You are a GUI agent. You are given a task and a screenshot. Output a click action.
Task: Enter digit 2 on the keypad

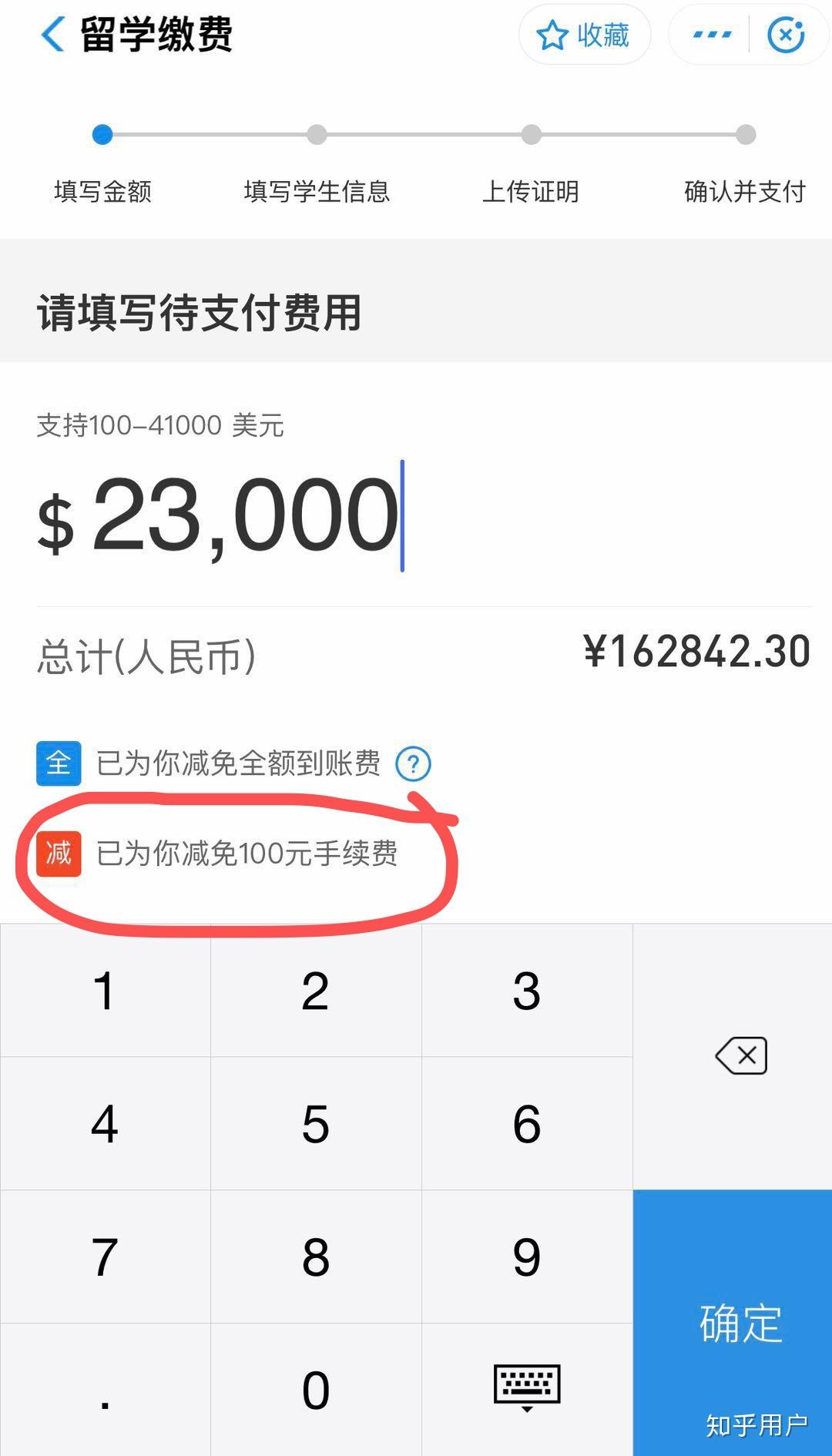coord(316,991)
